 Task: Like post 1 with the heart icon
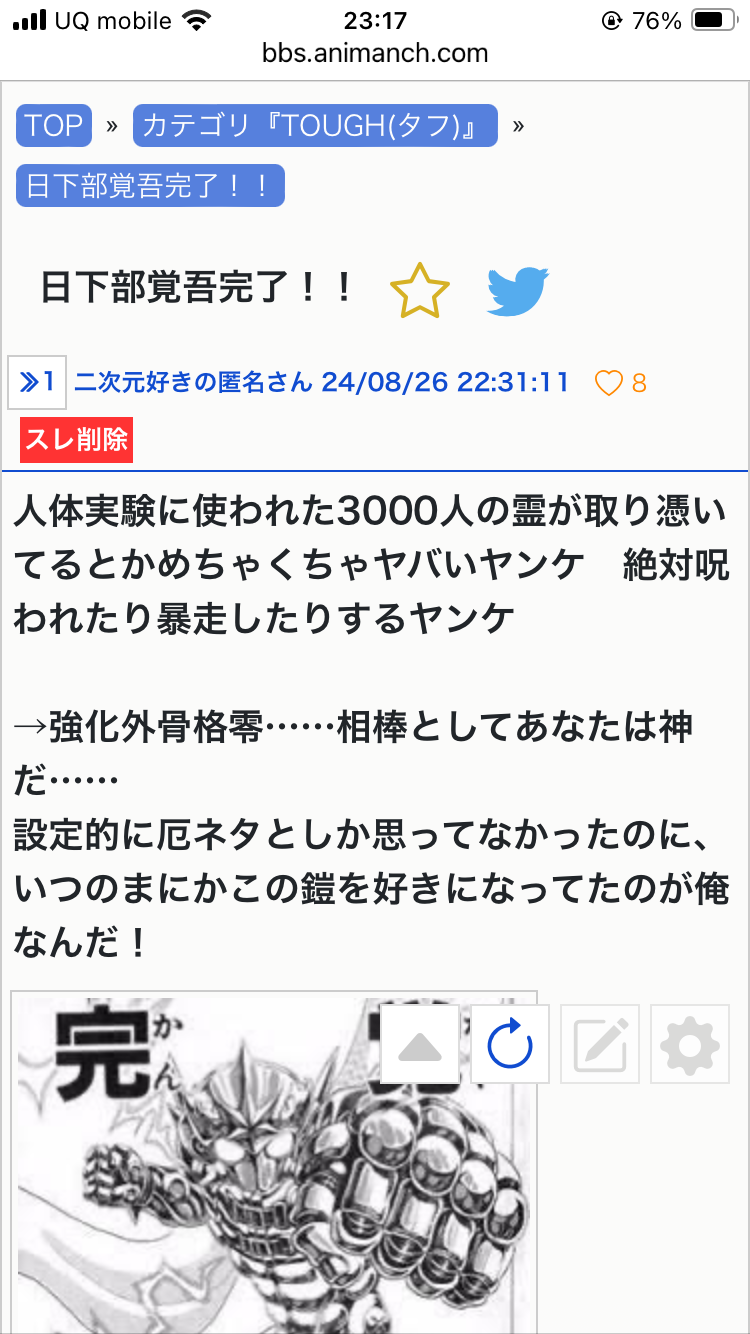click(x=608, y=383)
